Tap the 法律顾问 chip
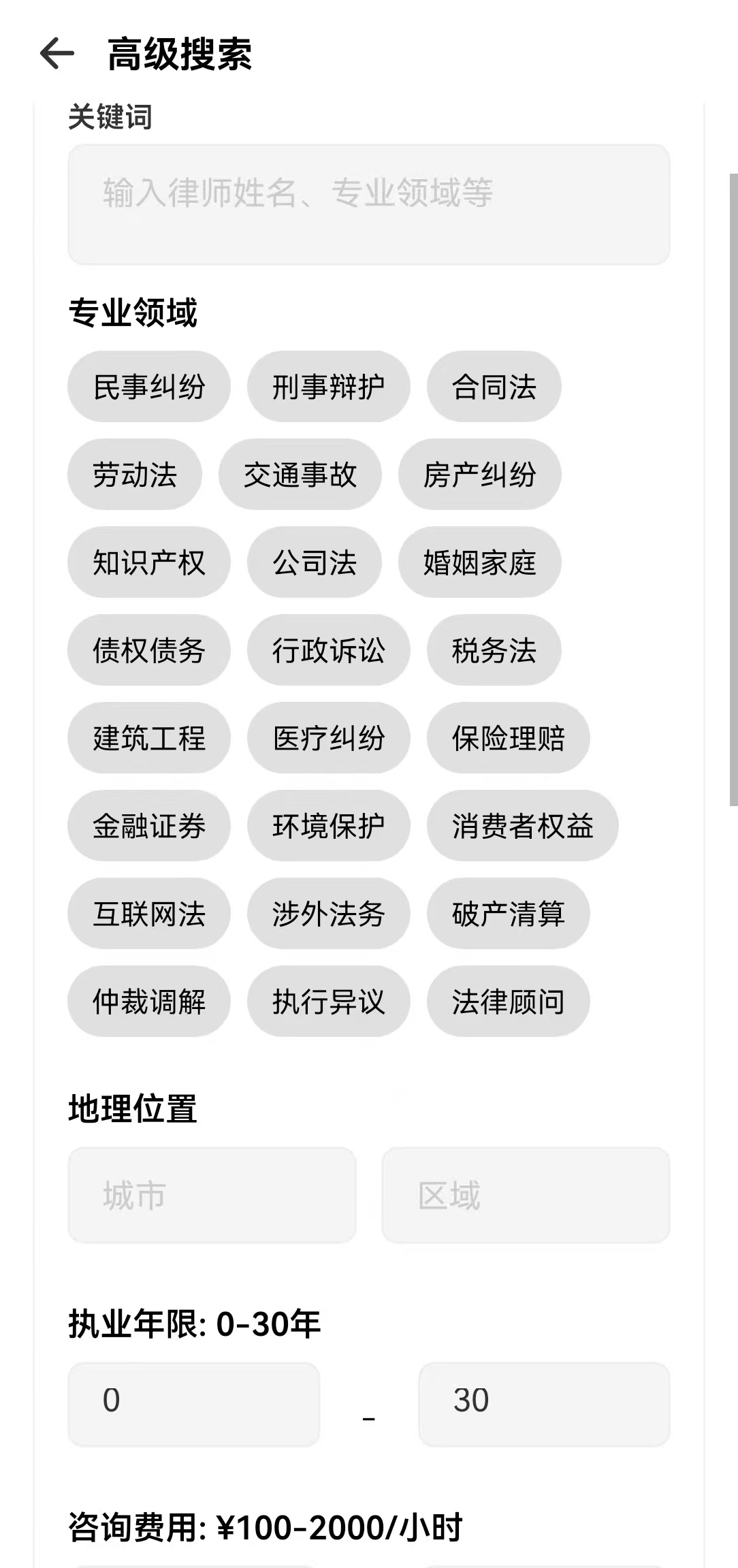 507,1002
